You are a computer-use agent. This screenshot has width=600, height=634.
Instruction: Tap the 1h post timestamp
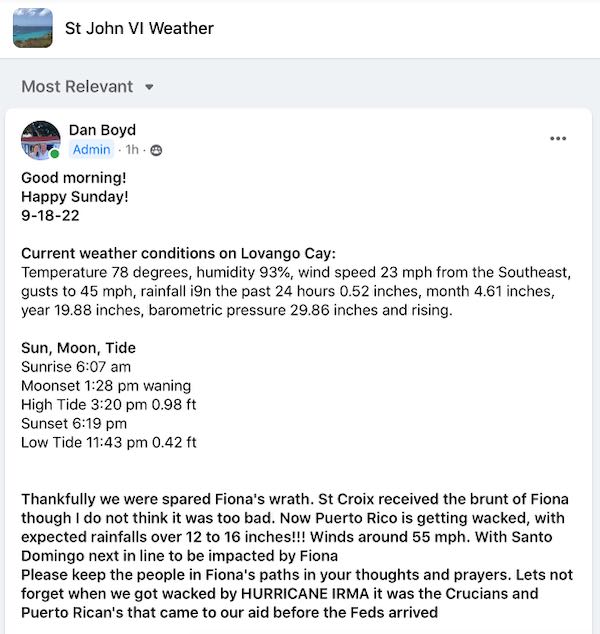(131, 150)
